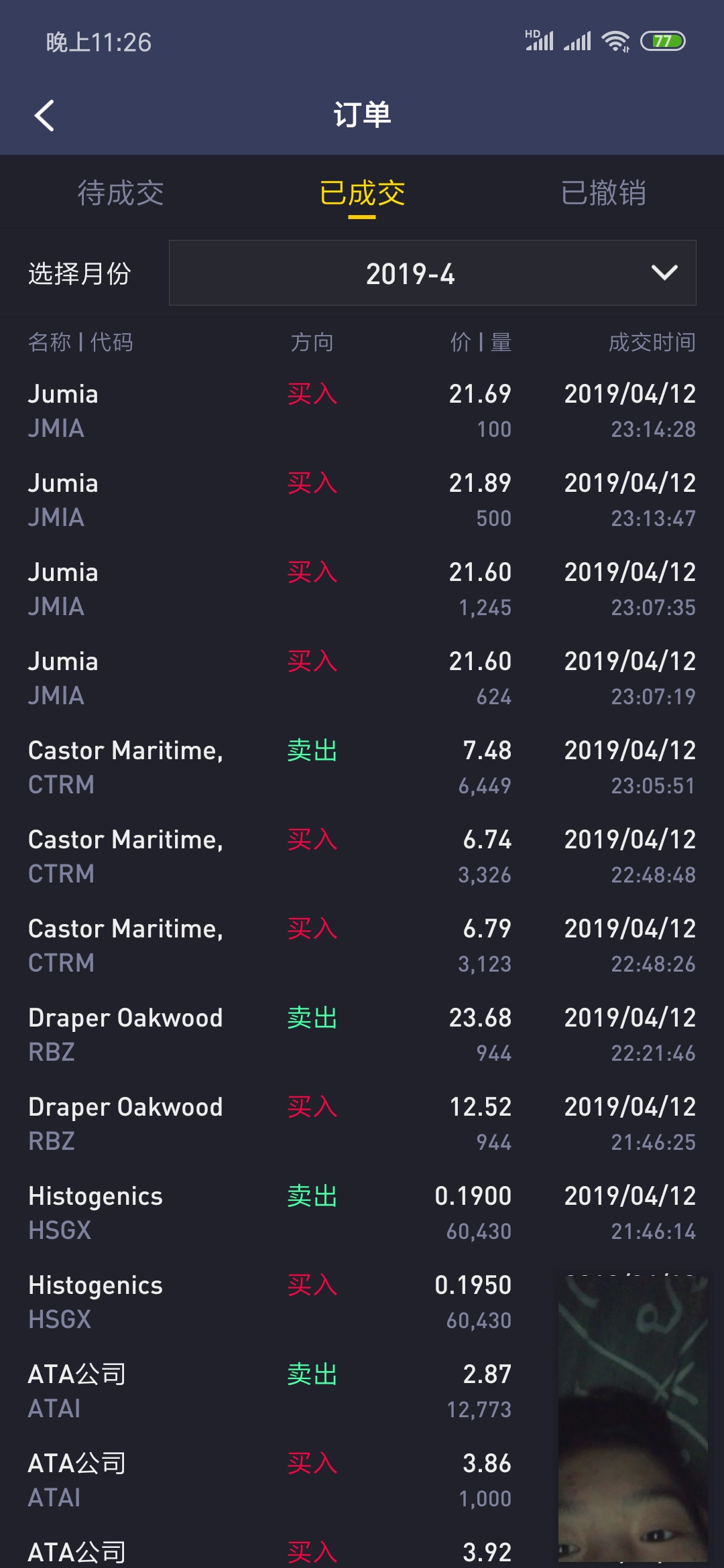Open the Castor Maritime sell order at 7.48
The image size is (724, 1568).
(362, 767)
